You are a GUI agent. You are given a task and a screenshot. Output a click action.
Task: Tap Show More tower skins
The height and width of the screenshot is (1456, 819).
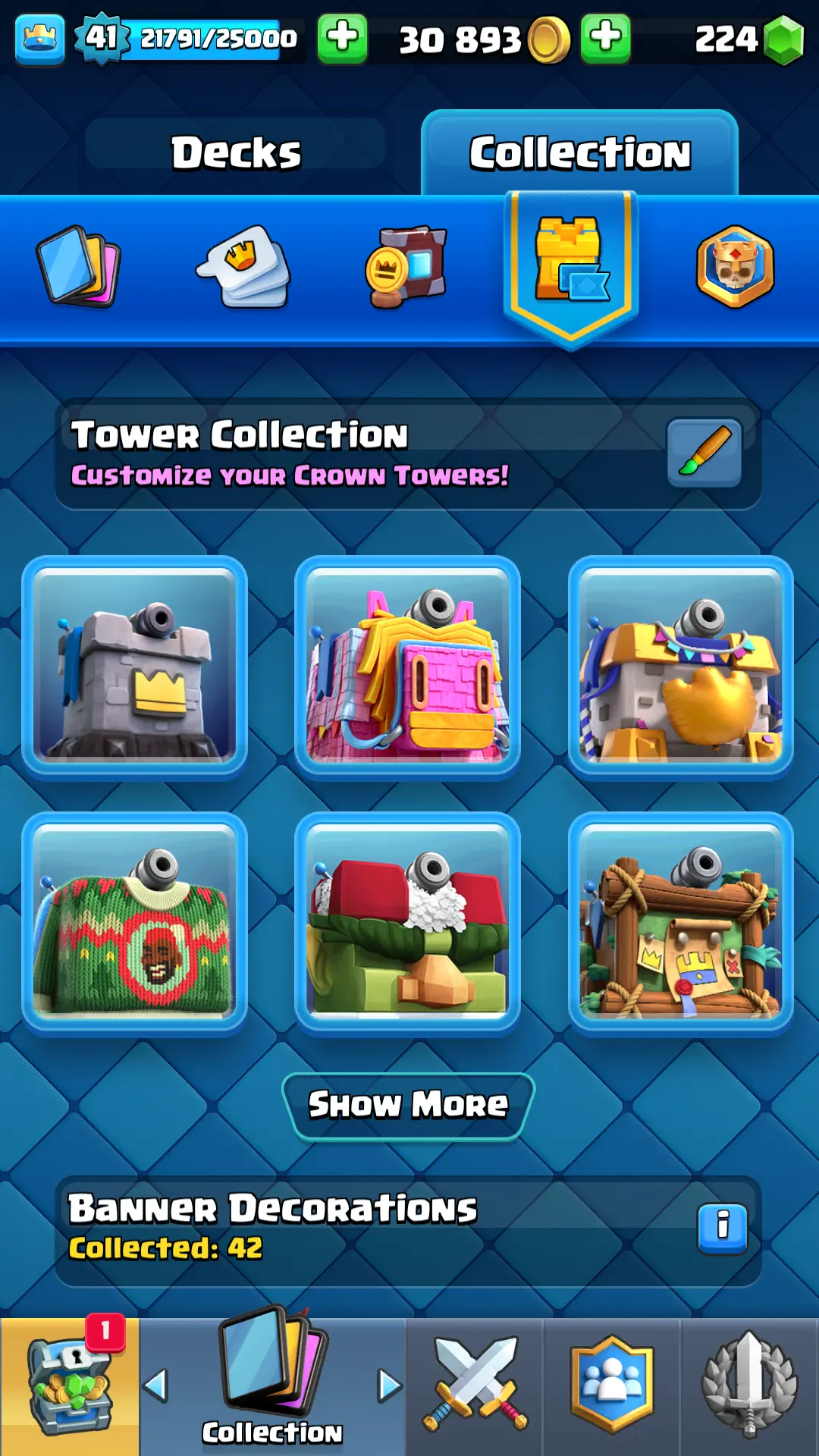[408, 1105]
